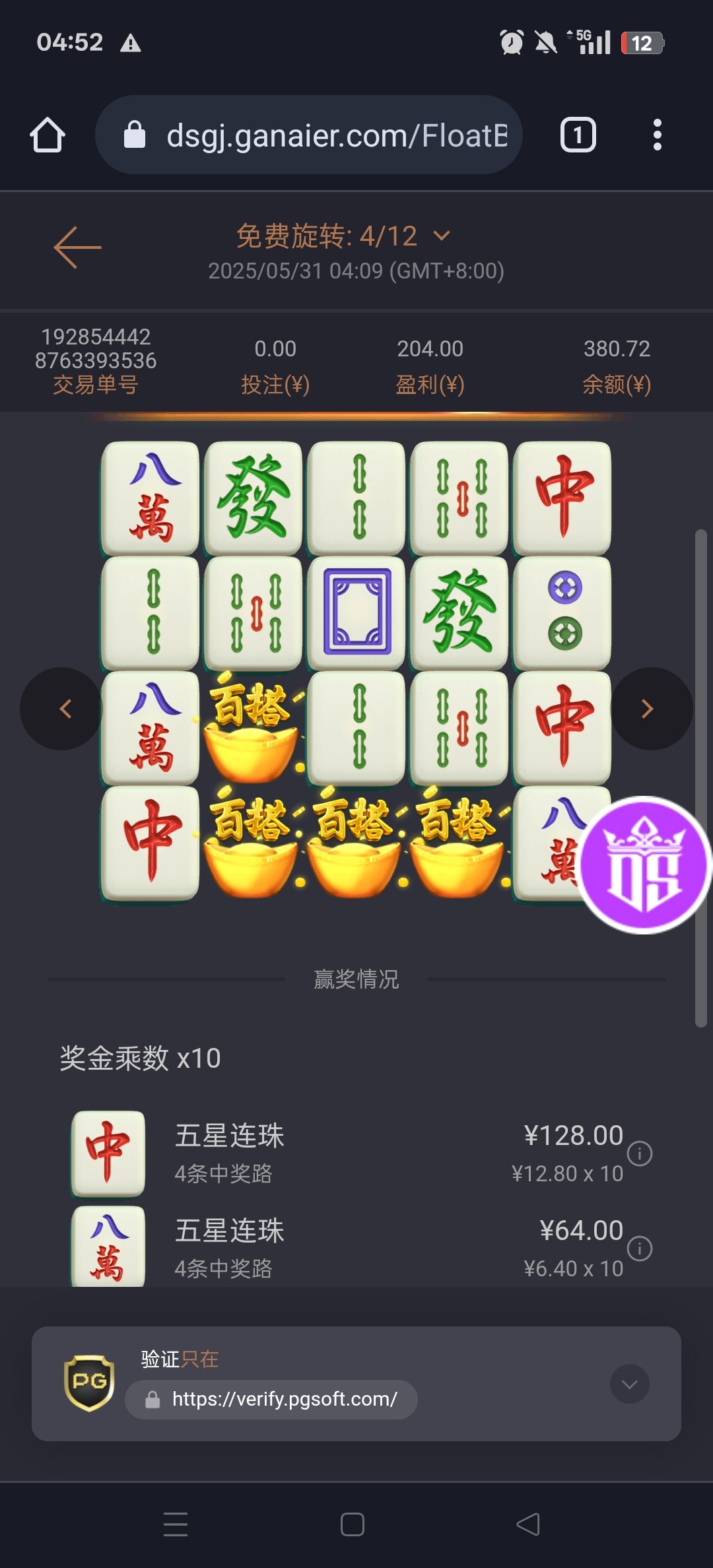Open info for the ¥64.00 win
Image resolution: width=713 pixels, height=1568 pixels.
click(x=639, y=1249)
